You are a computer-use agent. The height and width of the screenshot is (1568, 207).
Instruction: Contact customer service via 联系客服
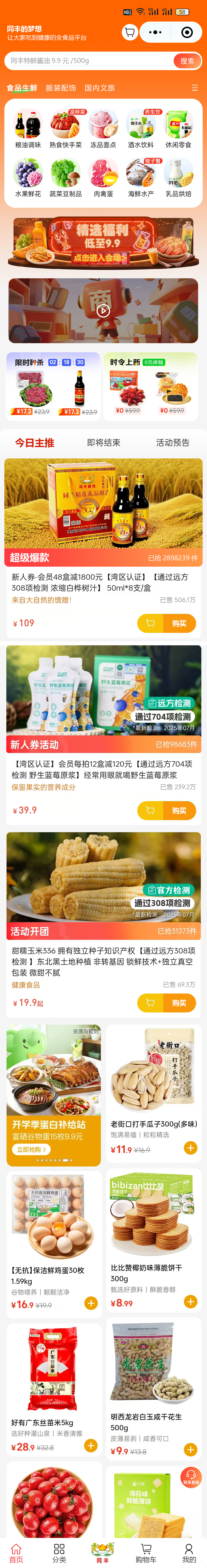[191, 1477]
